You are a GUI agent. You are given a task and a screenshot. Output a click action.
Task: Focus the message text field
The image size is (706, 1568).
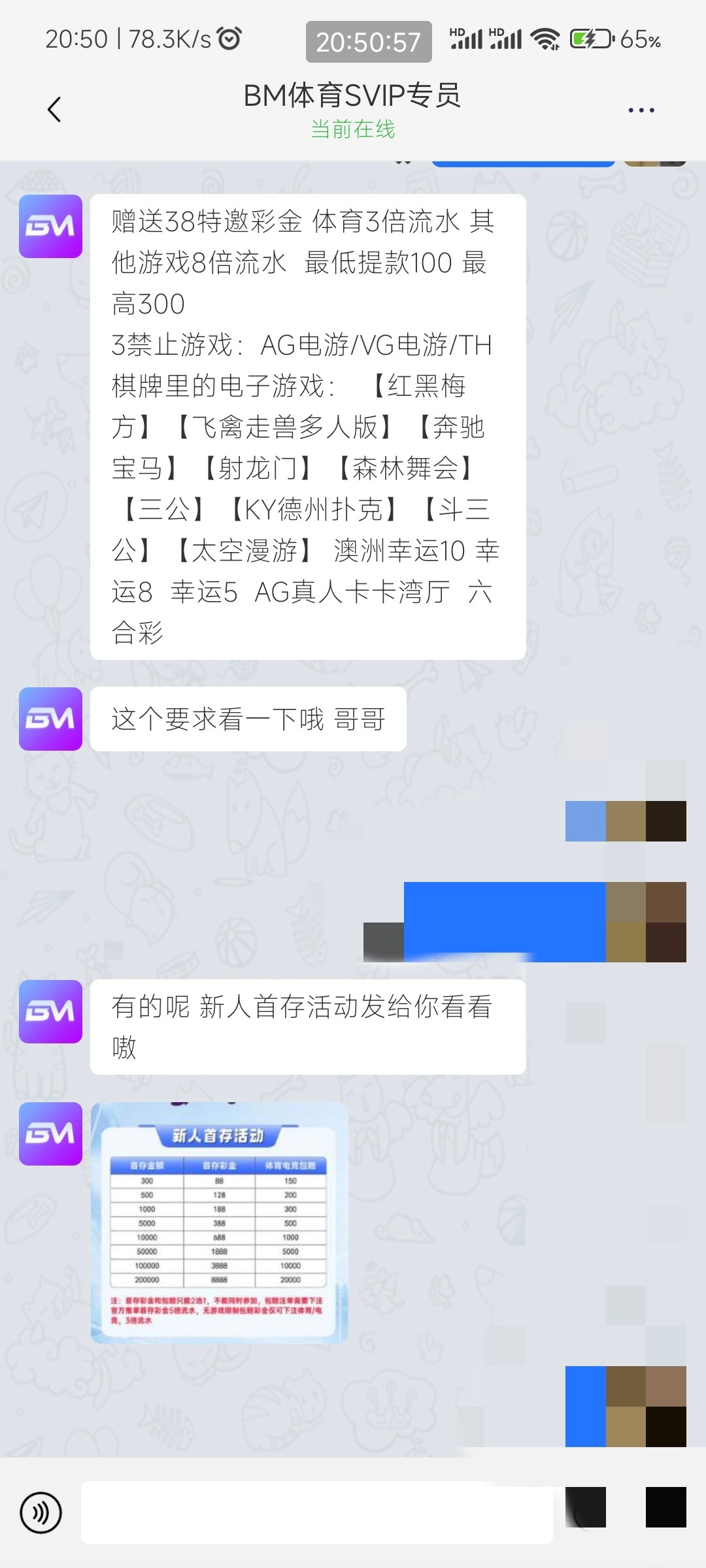(317, 1512)
